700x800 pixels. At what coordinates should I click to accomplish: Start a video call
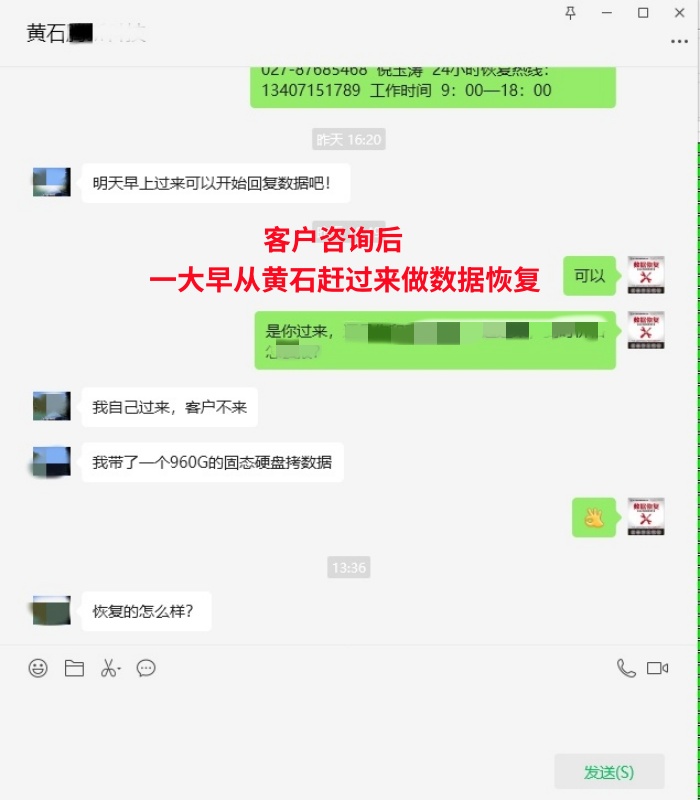657,668
